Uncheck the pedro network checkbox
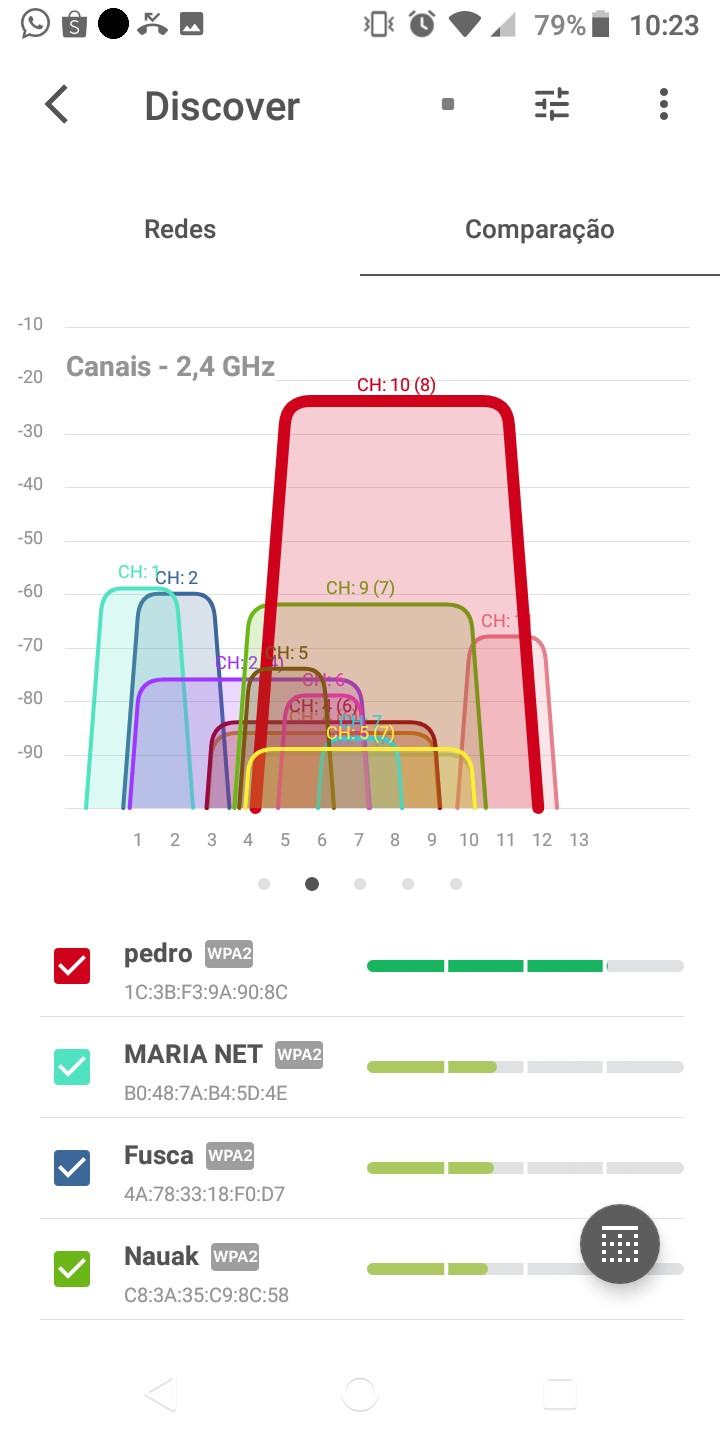 (72, 966)
